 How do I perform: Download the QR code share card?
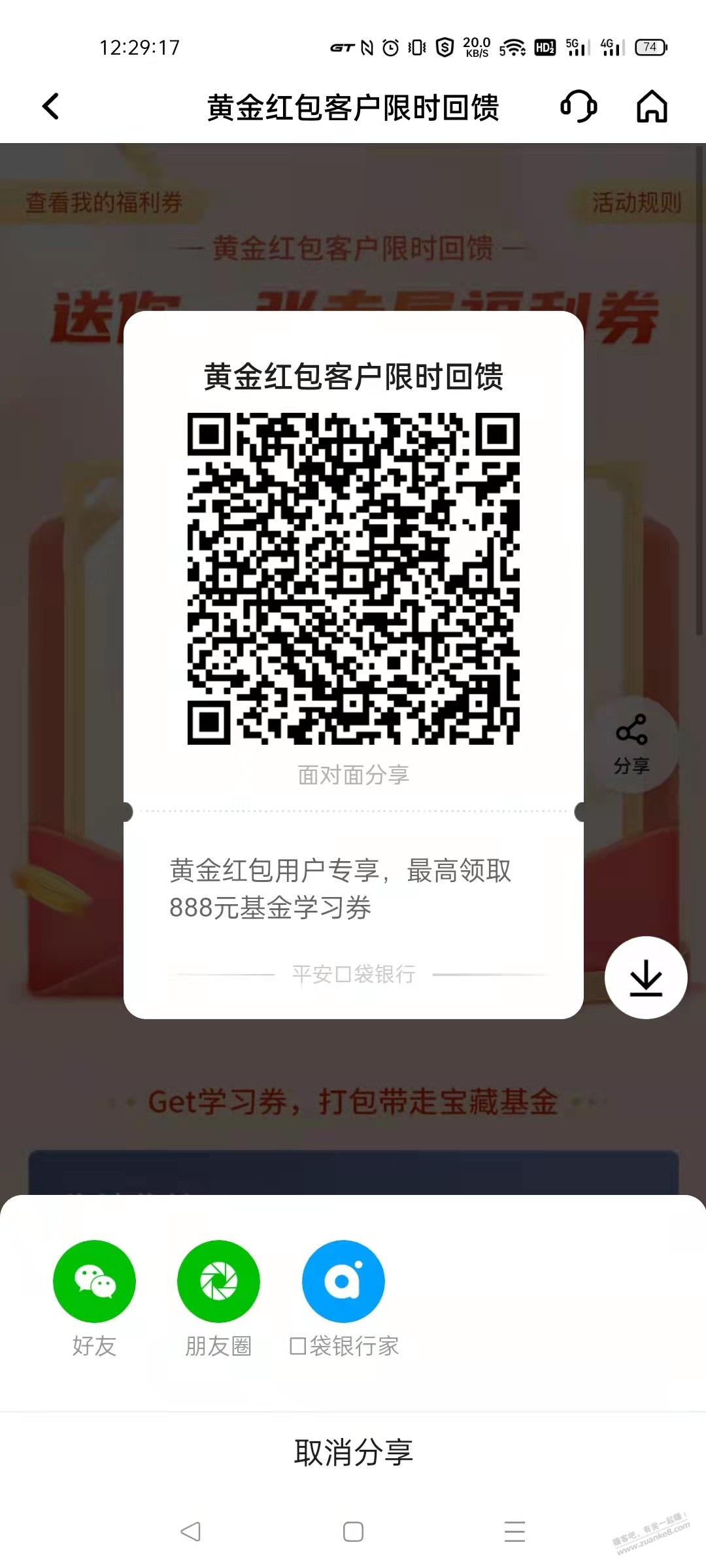pos(646,977)
